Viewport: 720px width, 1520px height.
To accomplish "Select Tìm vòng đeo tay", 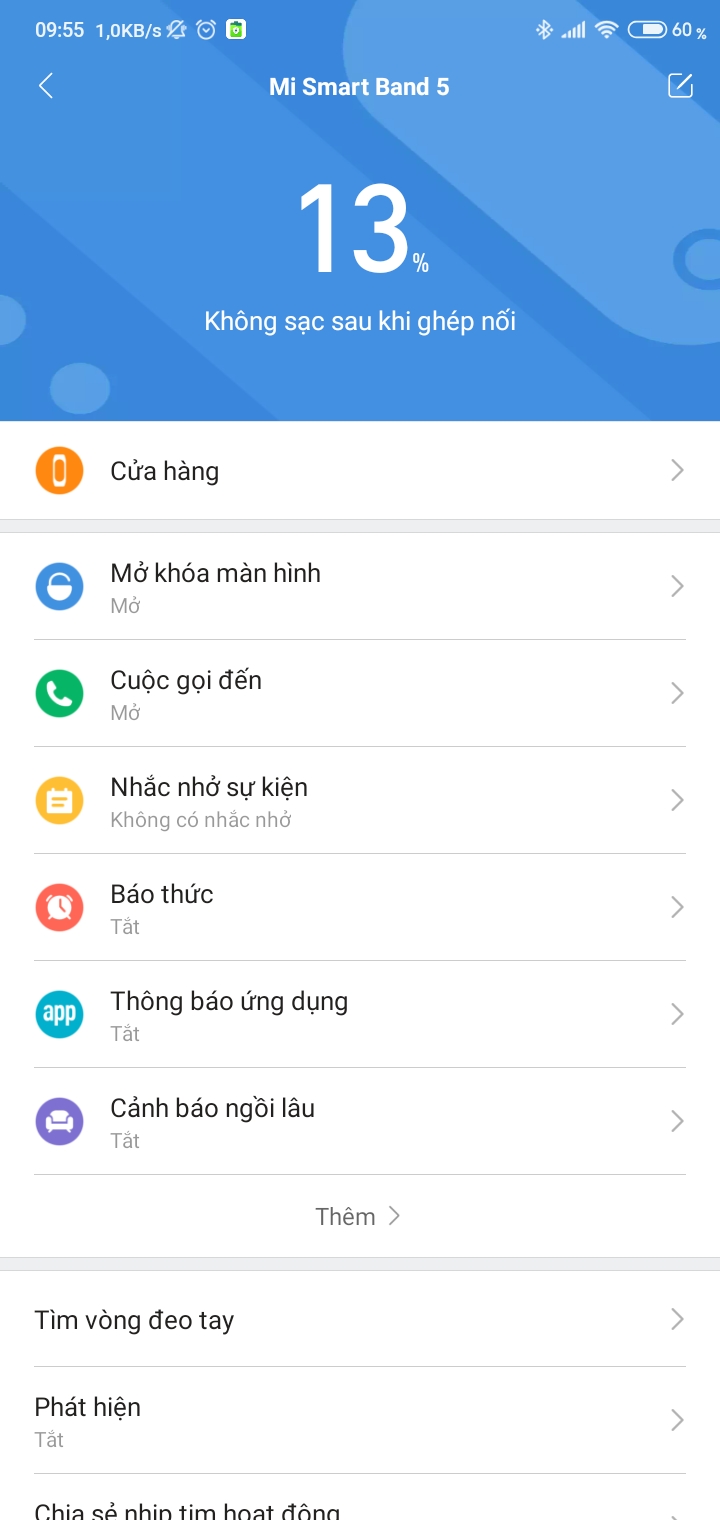I will [x=360, y=1320].
